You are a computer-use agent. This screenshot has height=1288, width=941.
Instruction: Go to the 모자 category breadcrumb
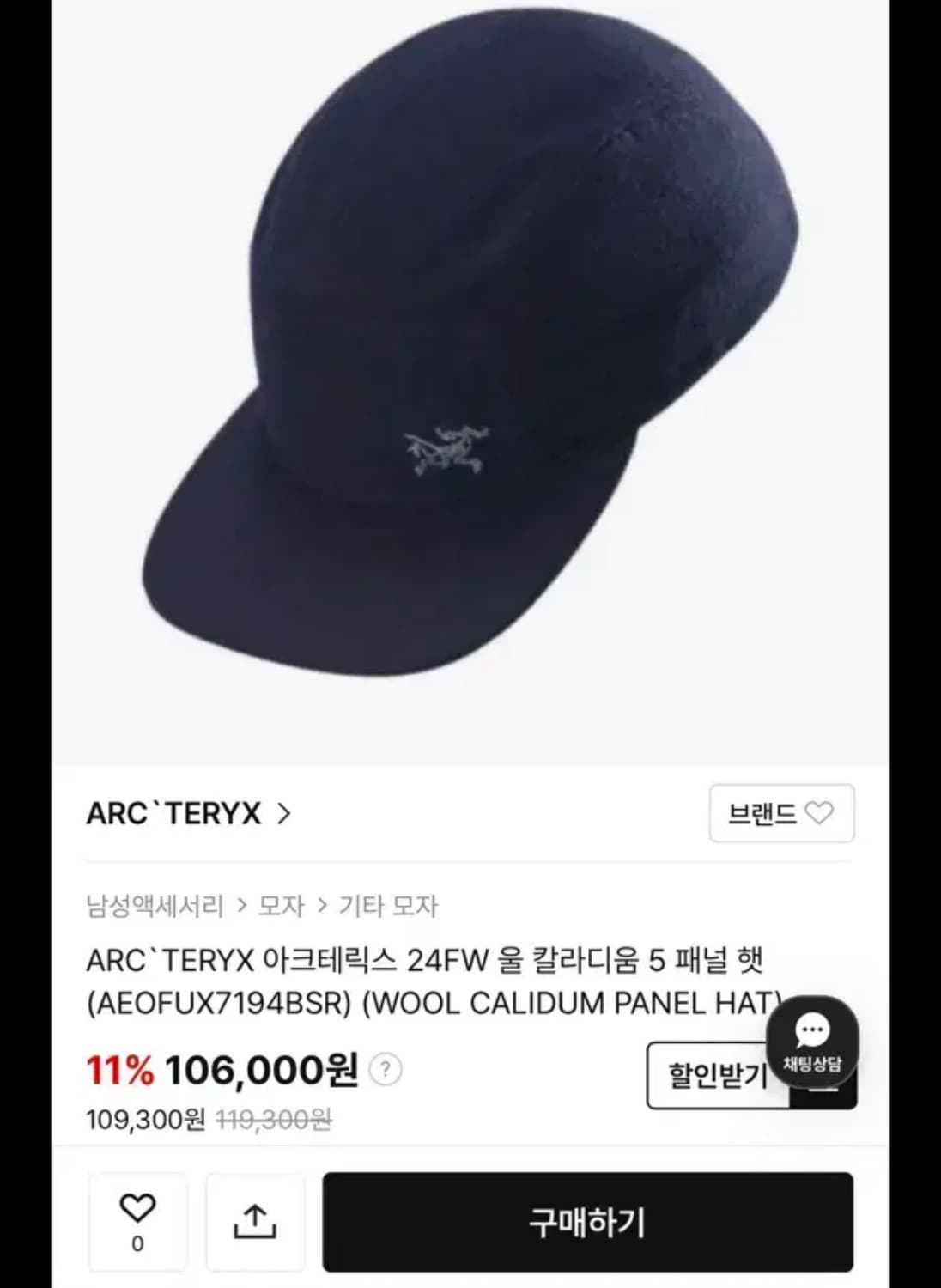tap(282, 906)
